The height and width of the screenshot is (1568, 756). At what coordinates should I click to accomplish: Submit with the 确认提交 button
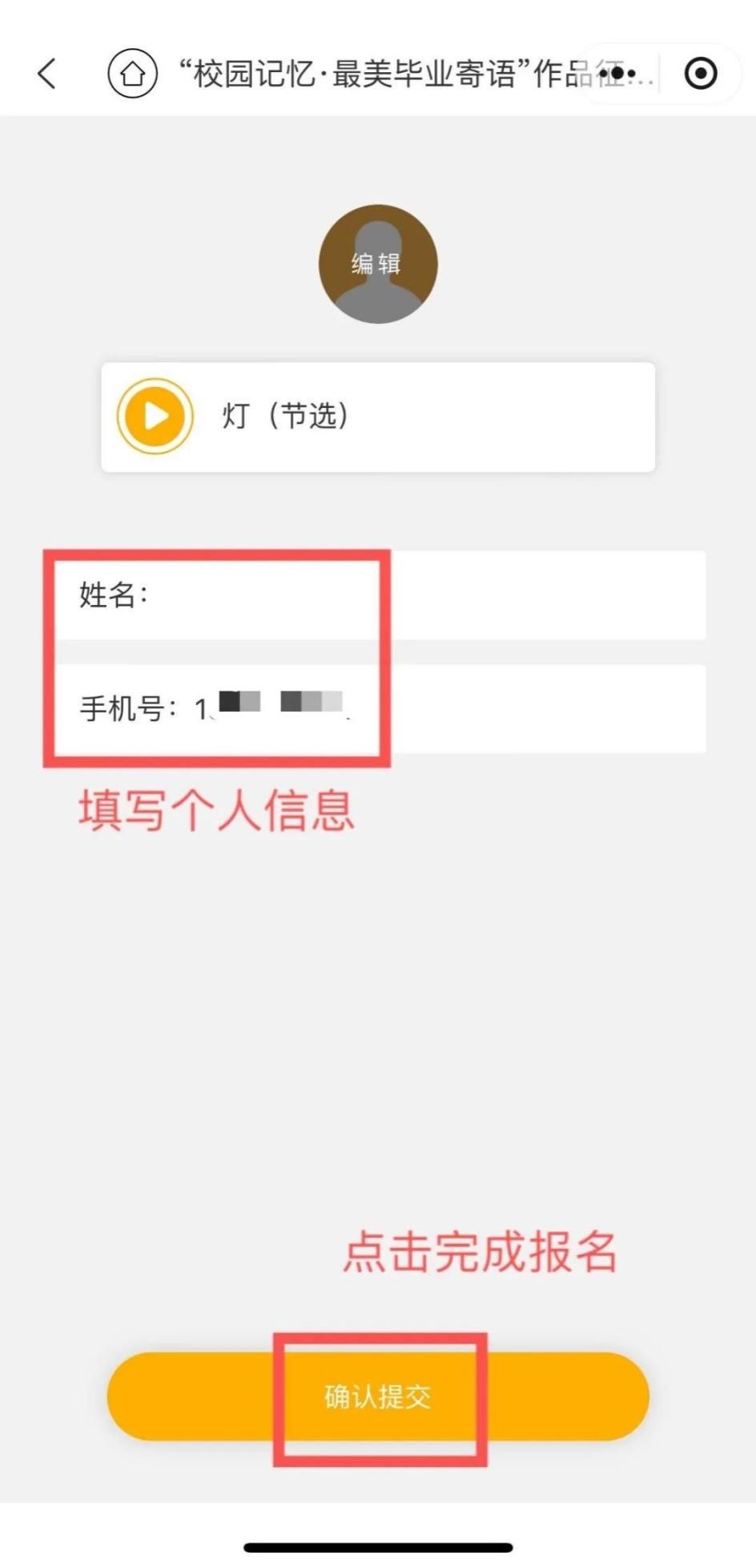coord(378,1397)
